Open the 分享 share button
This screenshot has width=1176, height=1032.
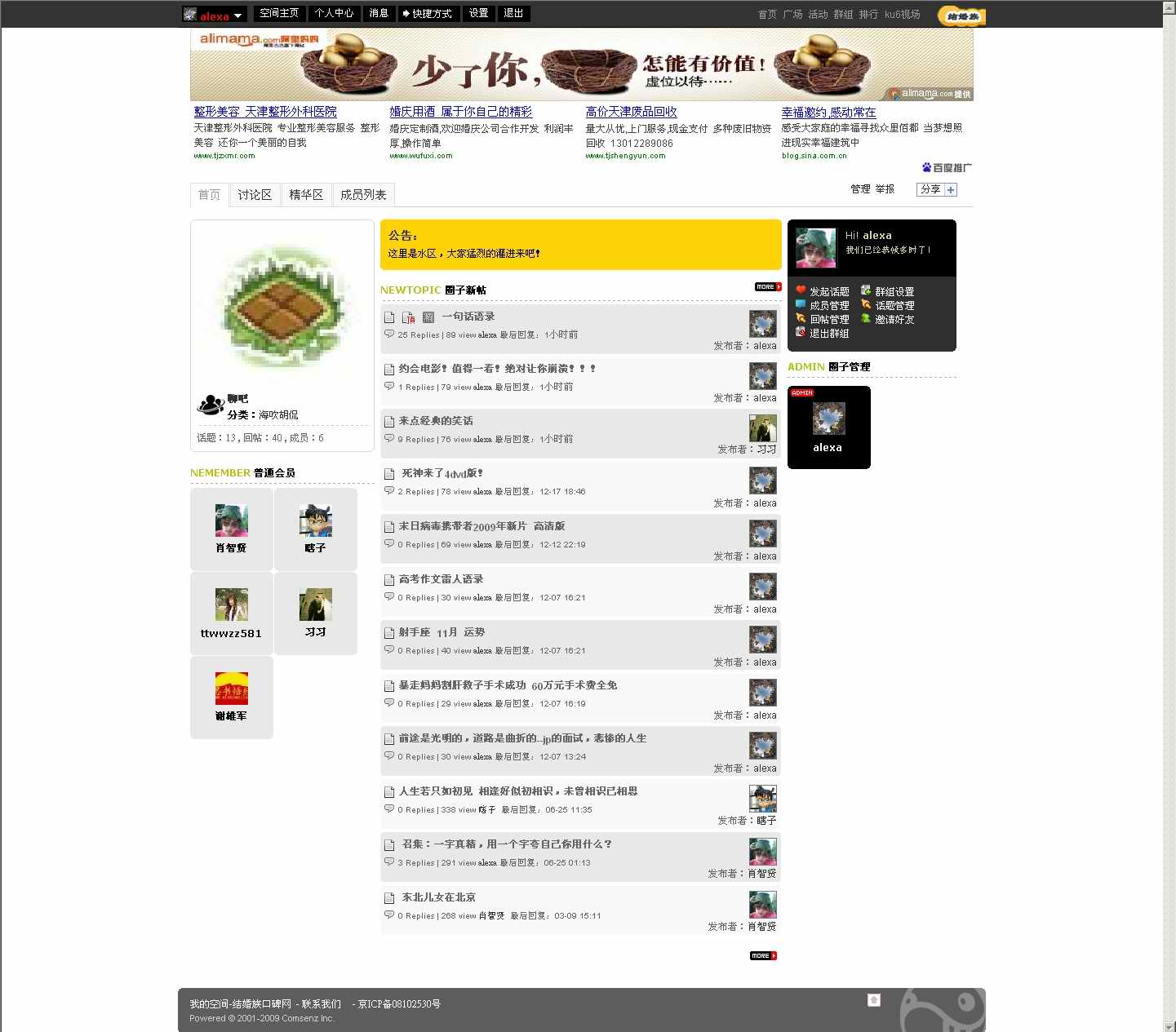936,189
